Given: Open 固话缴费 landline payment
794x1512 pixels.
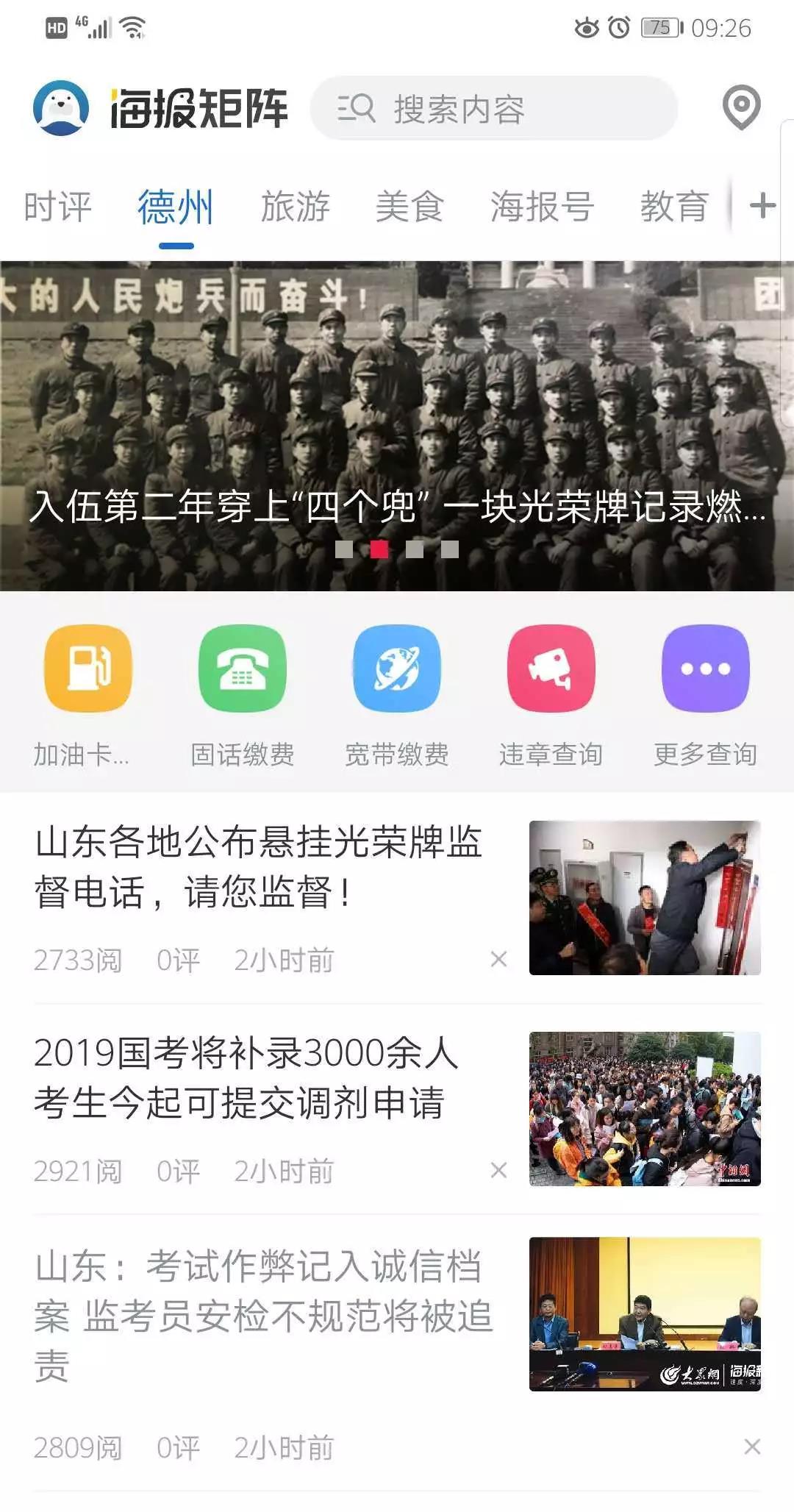Looking at the screenshot, I should [x=242, y=668].
